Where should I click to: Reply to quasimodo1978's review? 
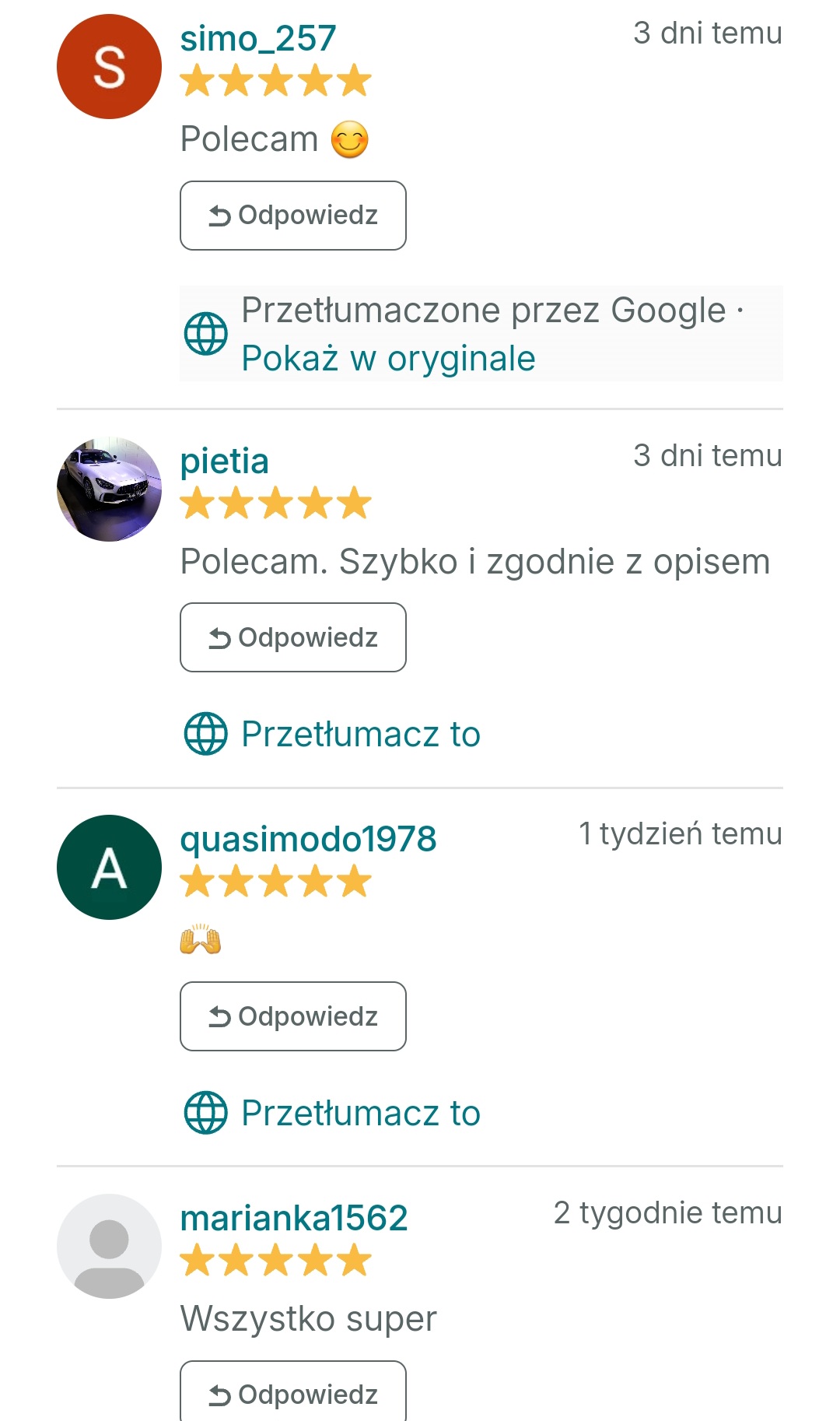[292, 1016]
